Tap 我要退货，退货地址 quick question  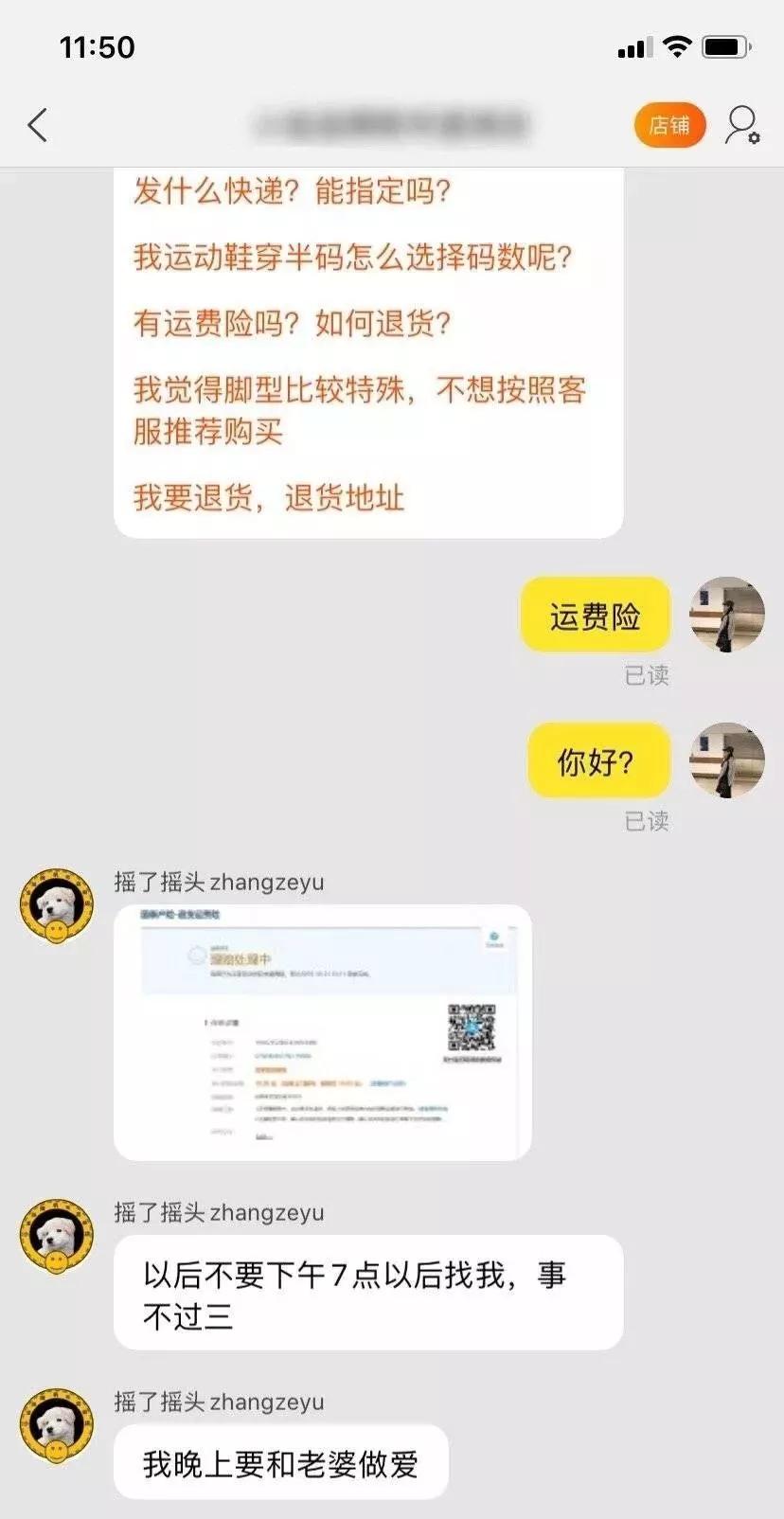click(x=269, y=497)
